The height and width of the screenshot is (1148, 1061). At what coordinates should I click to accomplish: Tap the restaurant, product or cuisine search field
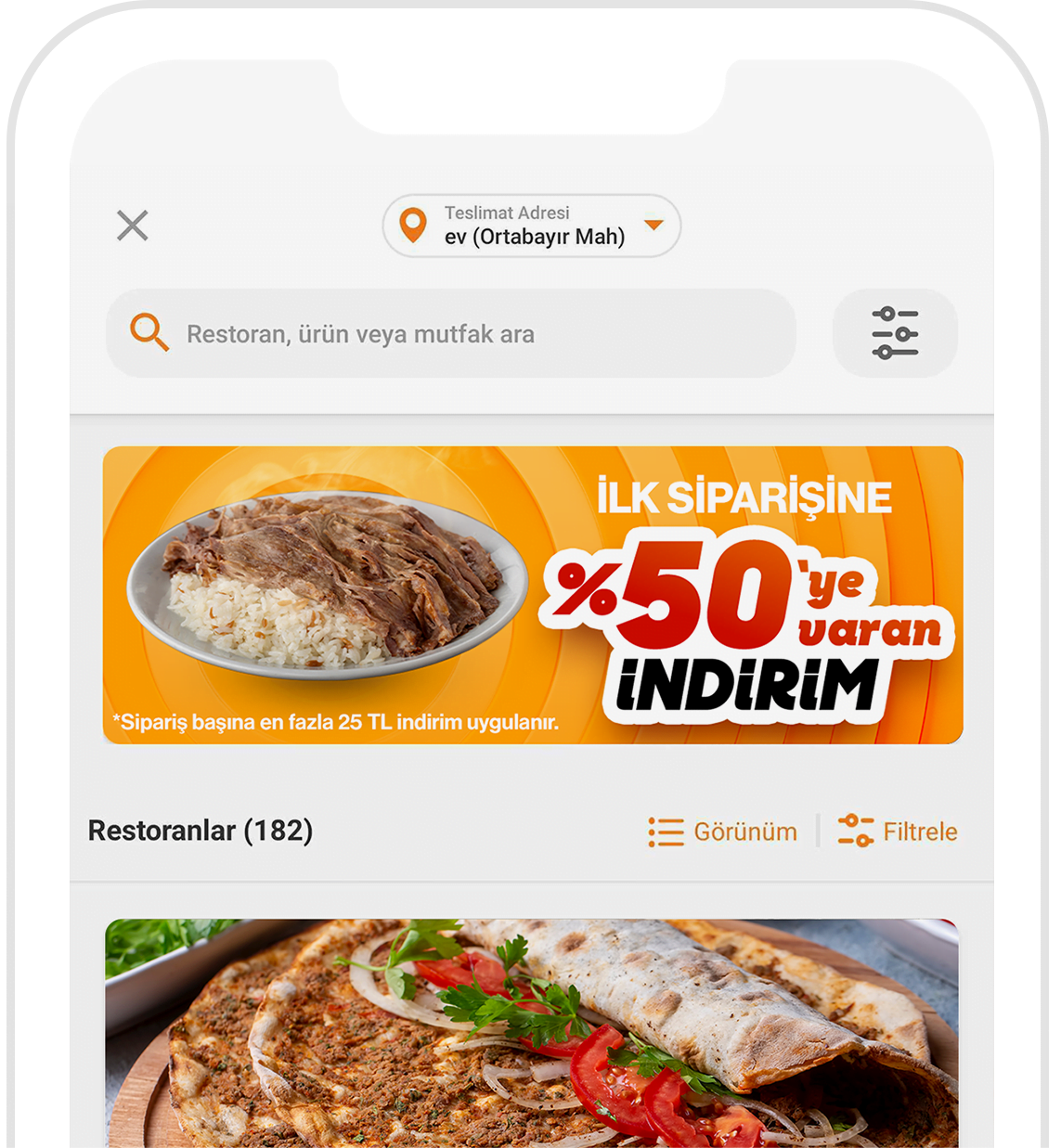coord(451,333)
